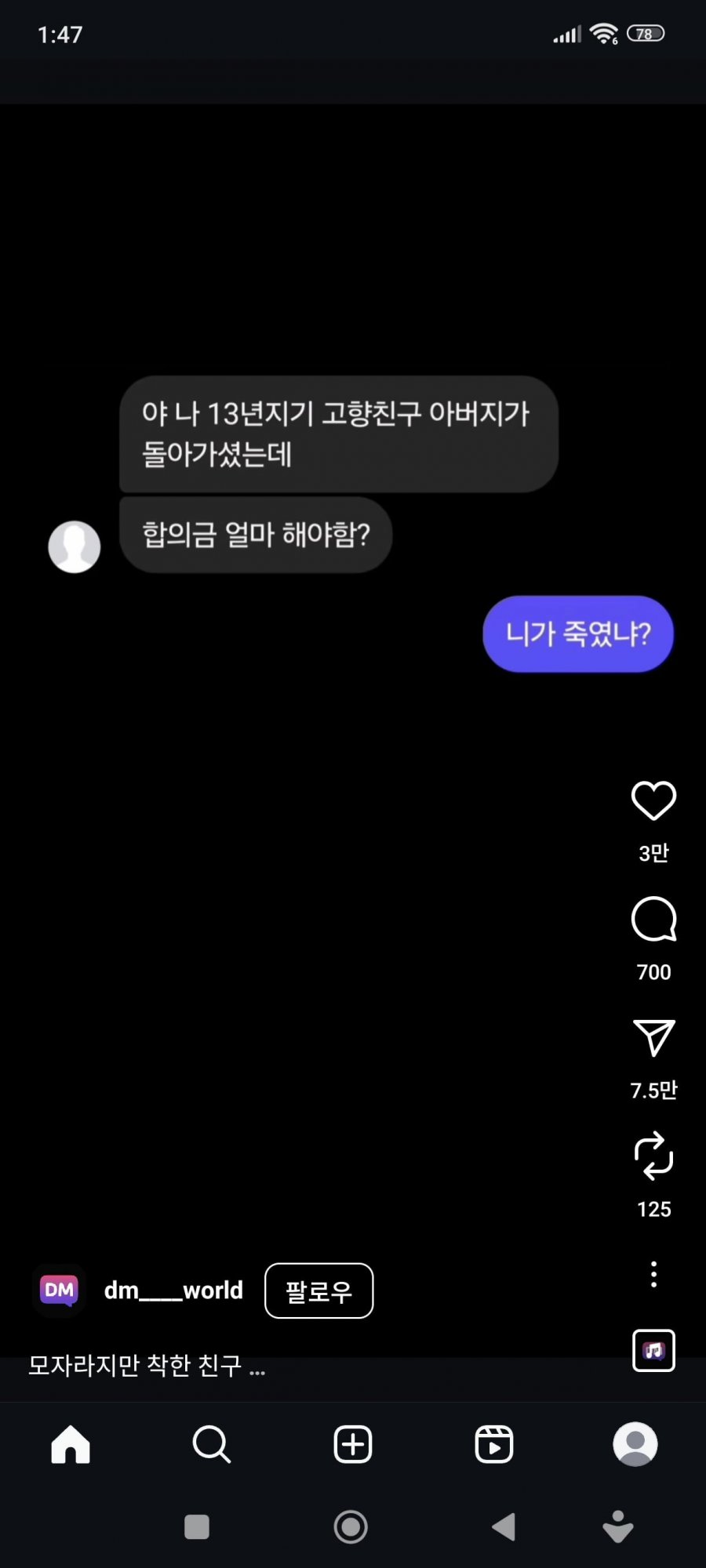The height and width of the screenshot is (1568, 706).
Task: Follow the dm____world account
Action: pos(318,1290)
